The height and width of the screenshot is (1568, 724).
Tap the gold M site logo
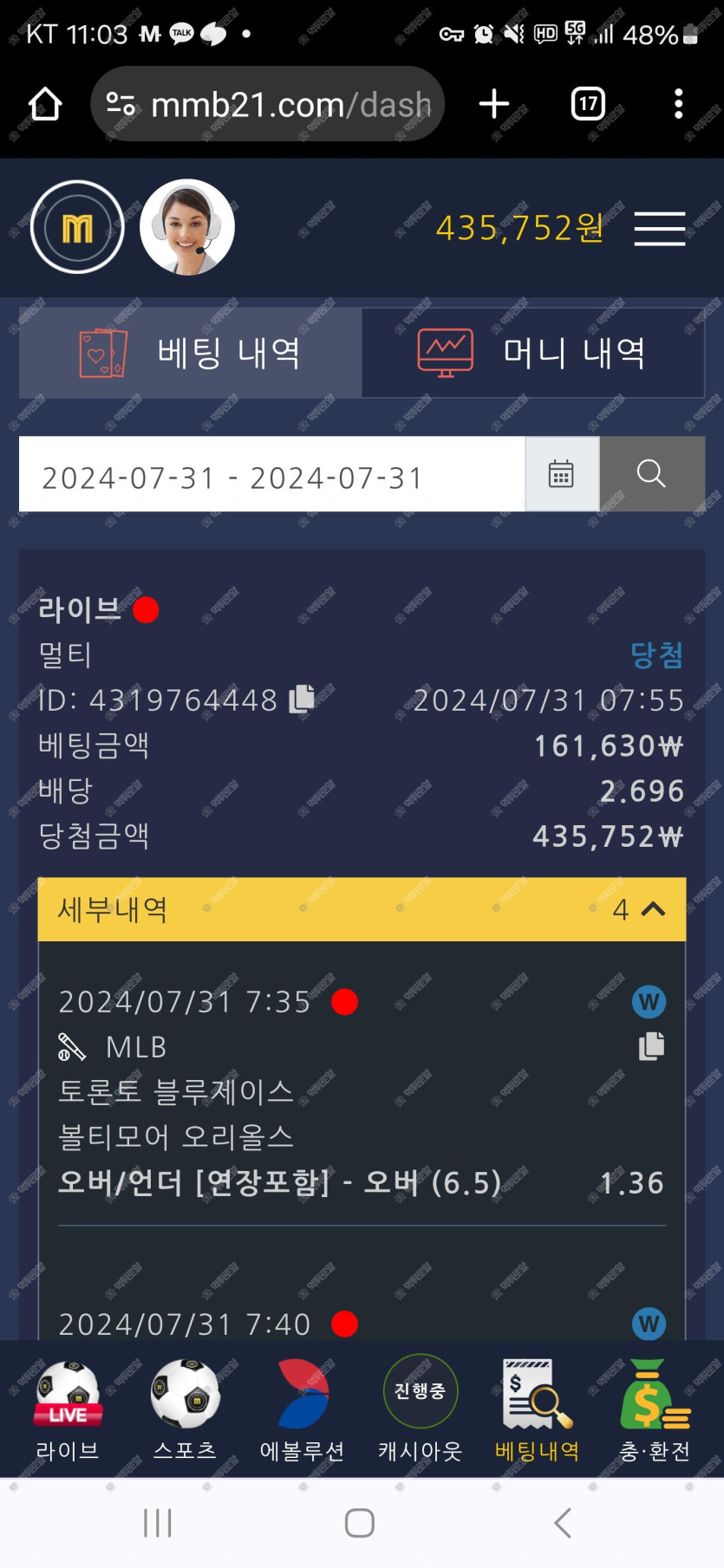click(77, 228)
